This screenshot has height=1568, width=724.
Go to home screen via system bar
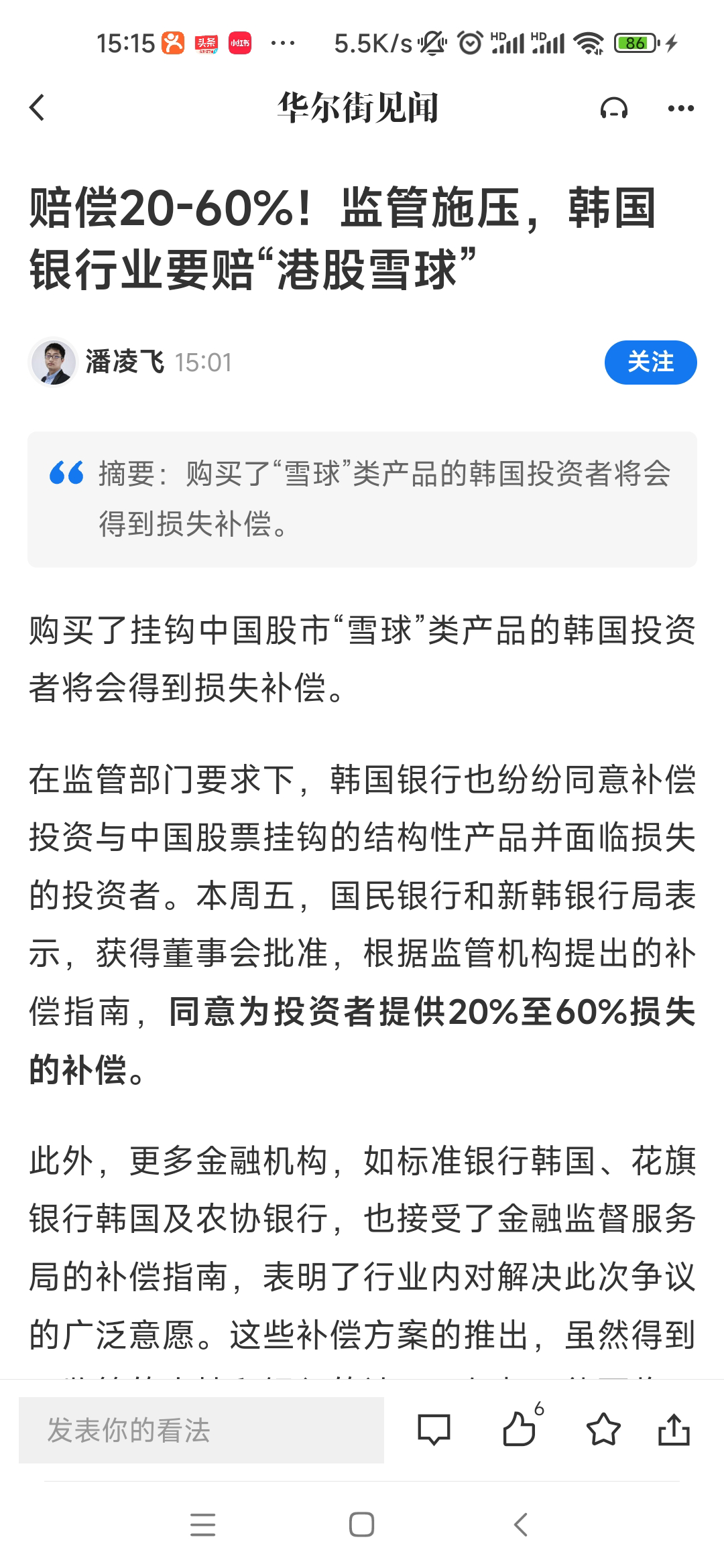[x=361, y=1524]
